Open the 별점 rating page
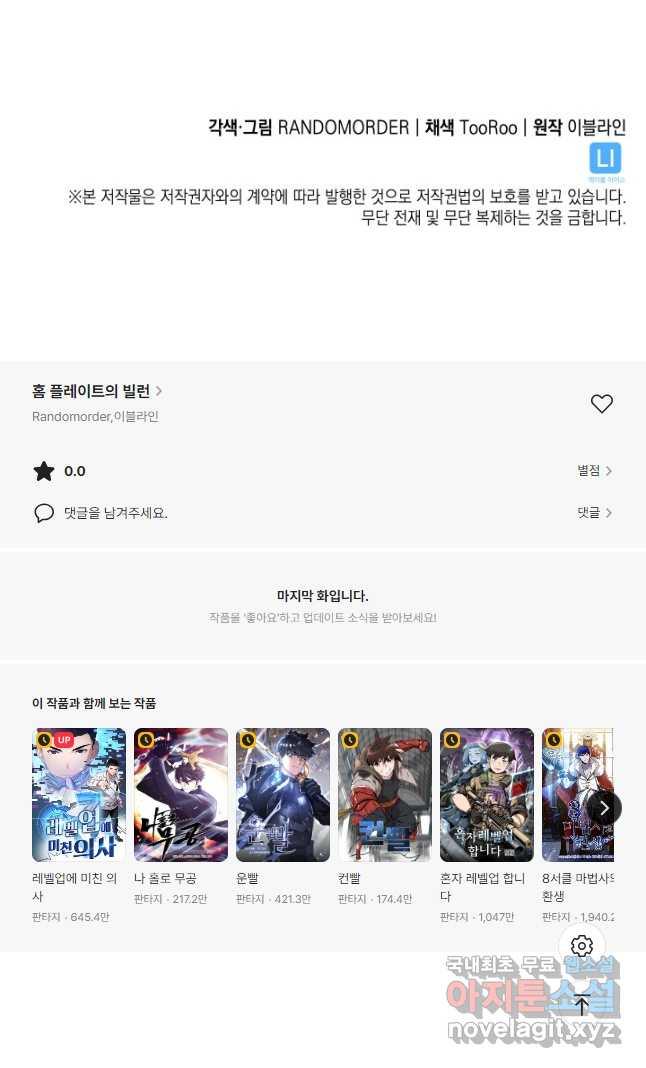This screenshot has width=646, height=1068. [x=594, y=471]
